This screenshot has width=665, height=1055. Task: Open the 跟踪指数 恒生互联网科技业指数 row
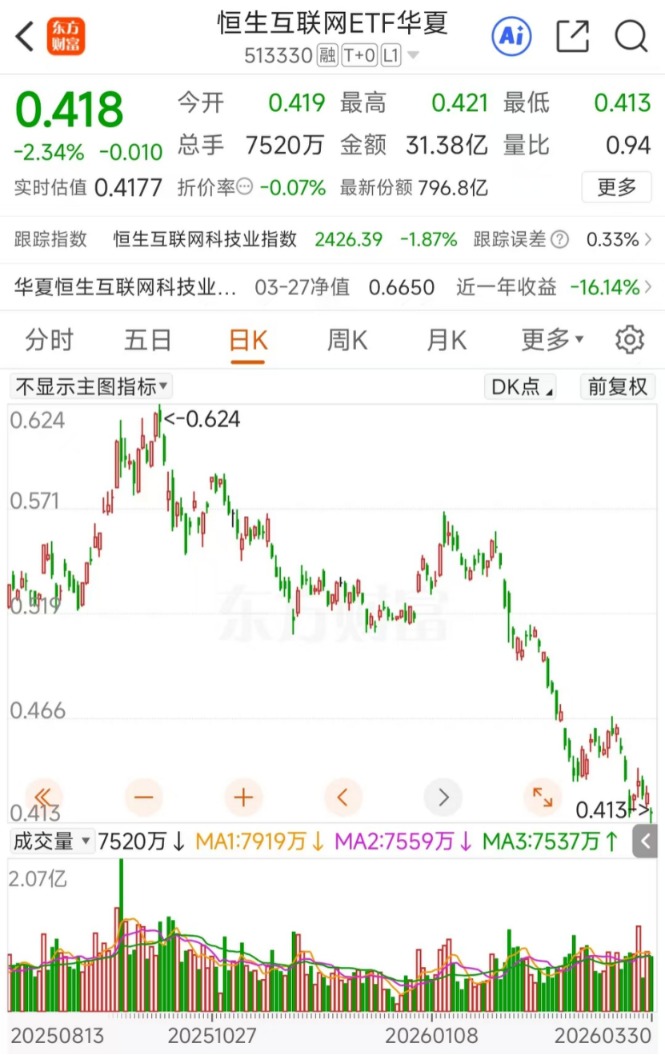[x=332, y=239]
